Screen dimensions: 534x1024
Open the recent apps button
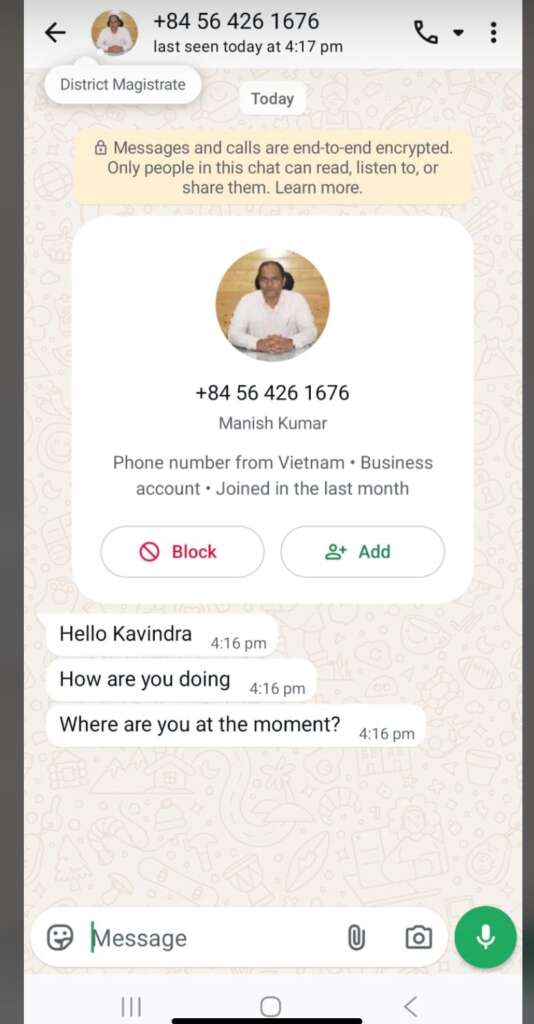click(x=131, y=1006)
